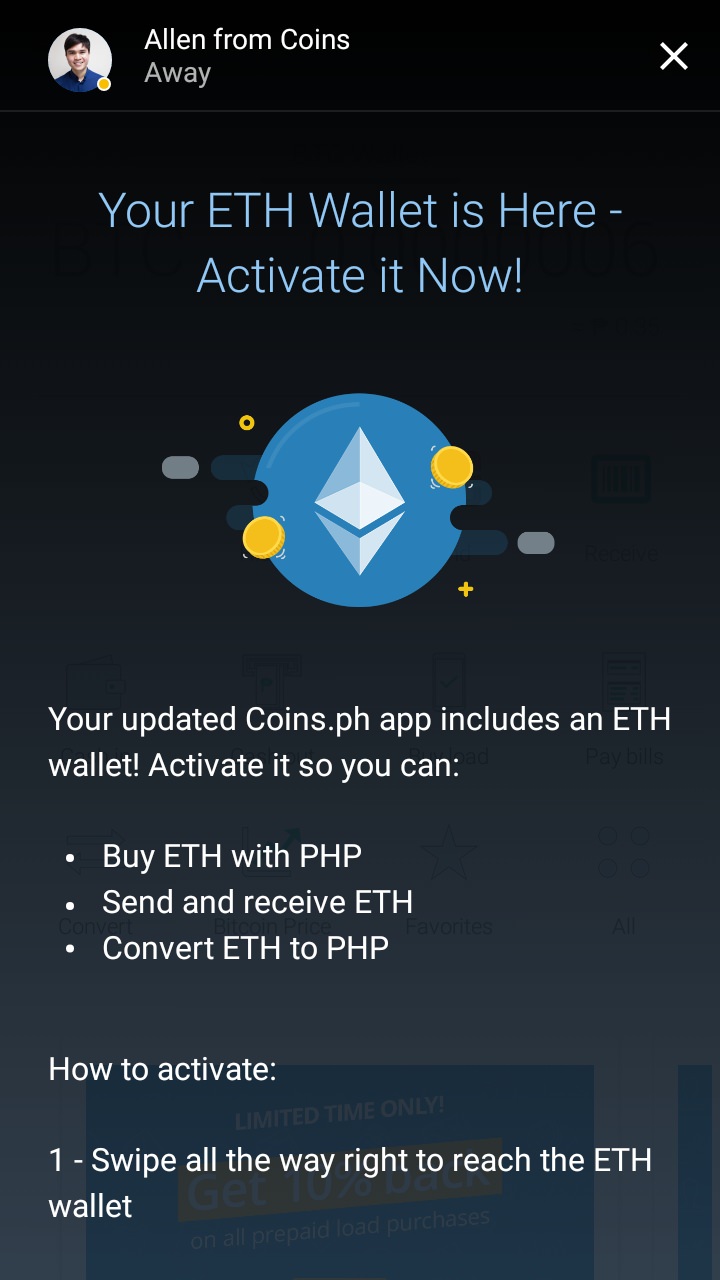This screenshot has height=1280, width=720.
Task: Open Allen from Coins profile header
Action: click(x=246, y=56)
